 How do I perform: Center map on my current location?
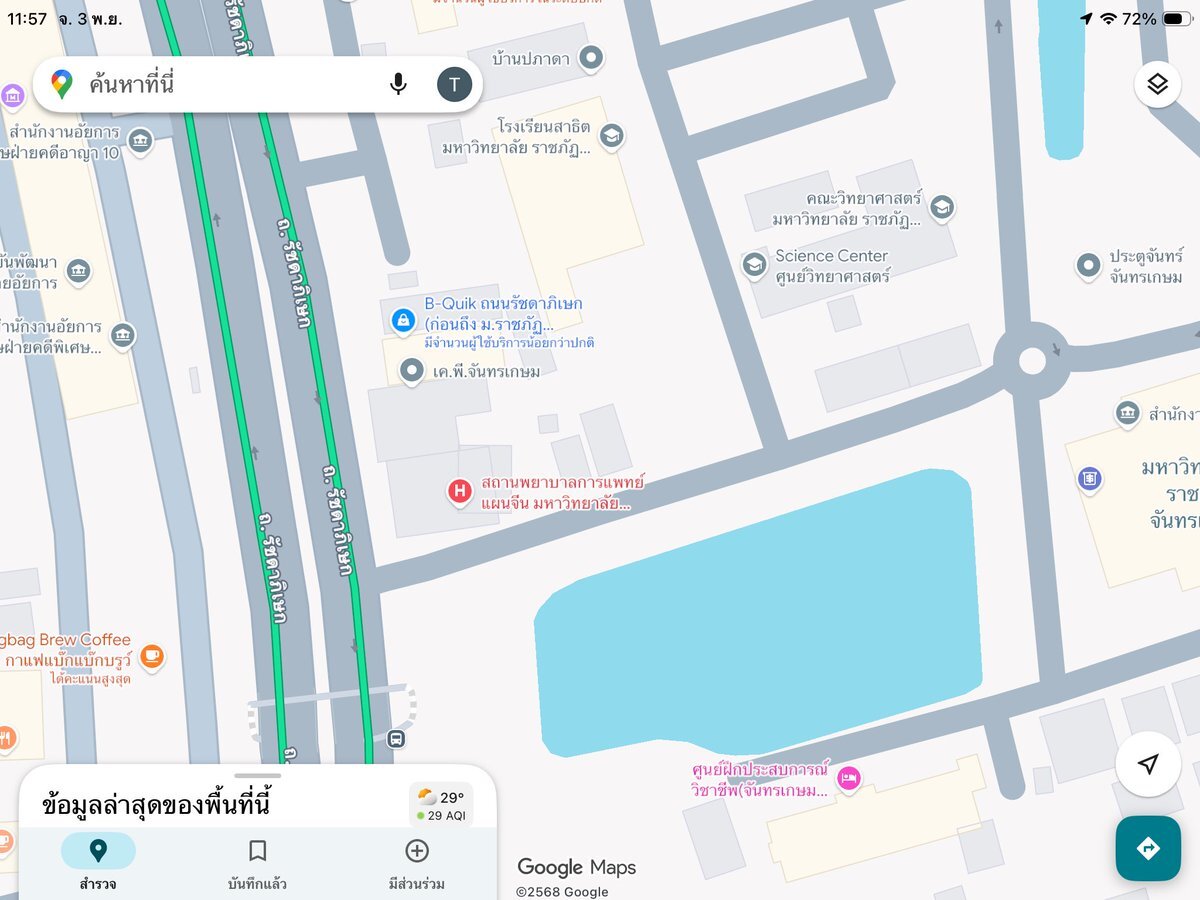[x=1149, y=764]
